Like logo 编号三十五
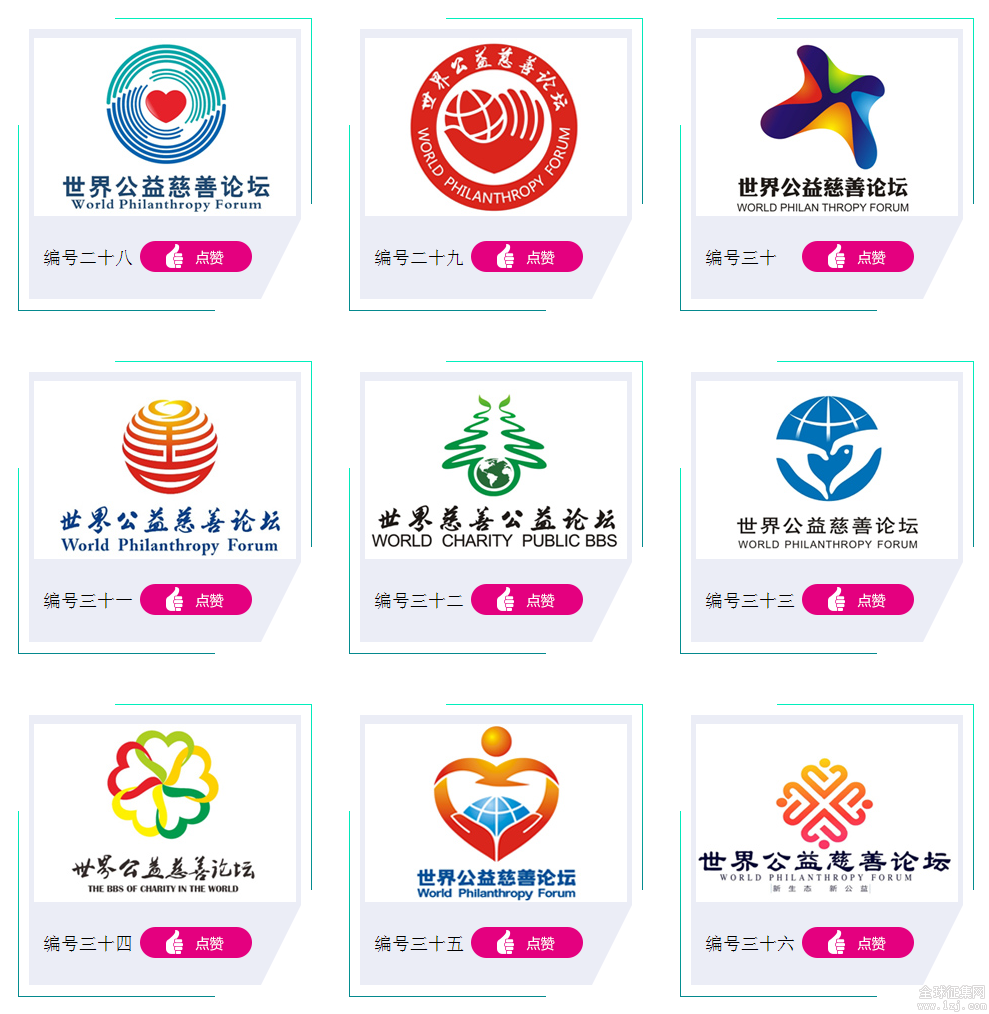Viewport: 989px width, 1014px height. [527, 943]
